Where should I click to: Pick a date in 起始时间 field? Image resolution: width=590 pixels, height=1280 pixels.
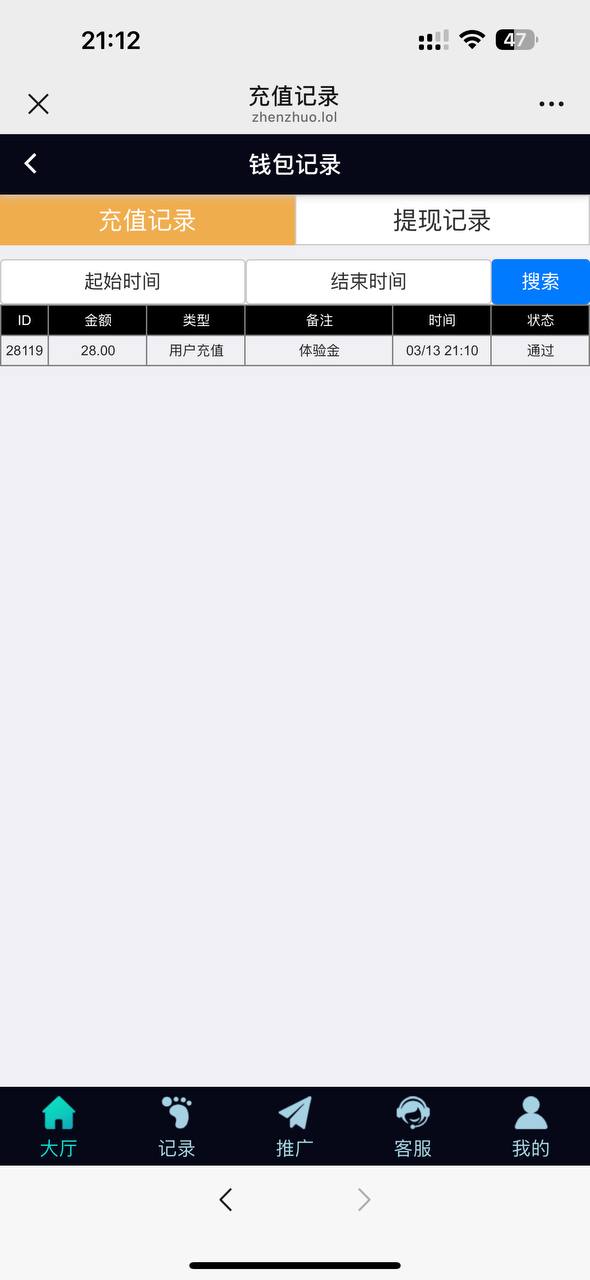[123, 281]
